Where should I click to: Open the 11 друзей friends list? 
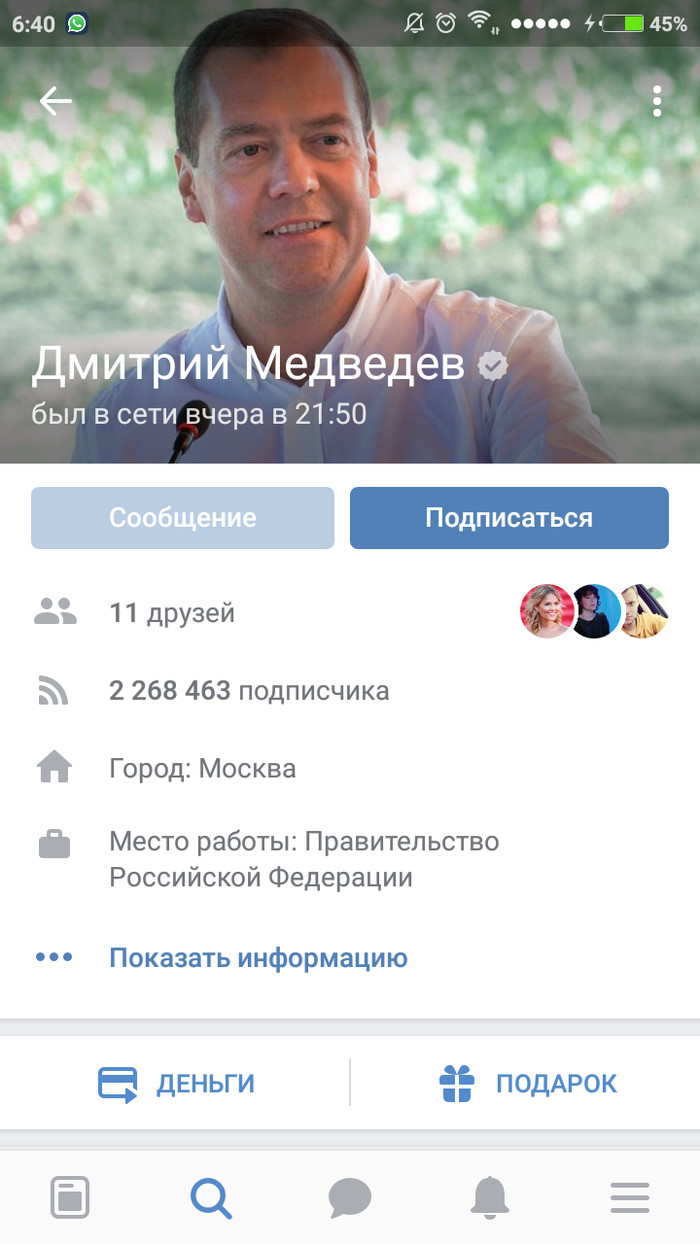click(172, 612)
